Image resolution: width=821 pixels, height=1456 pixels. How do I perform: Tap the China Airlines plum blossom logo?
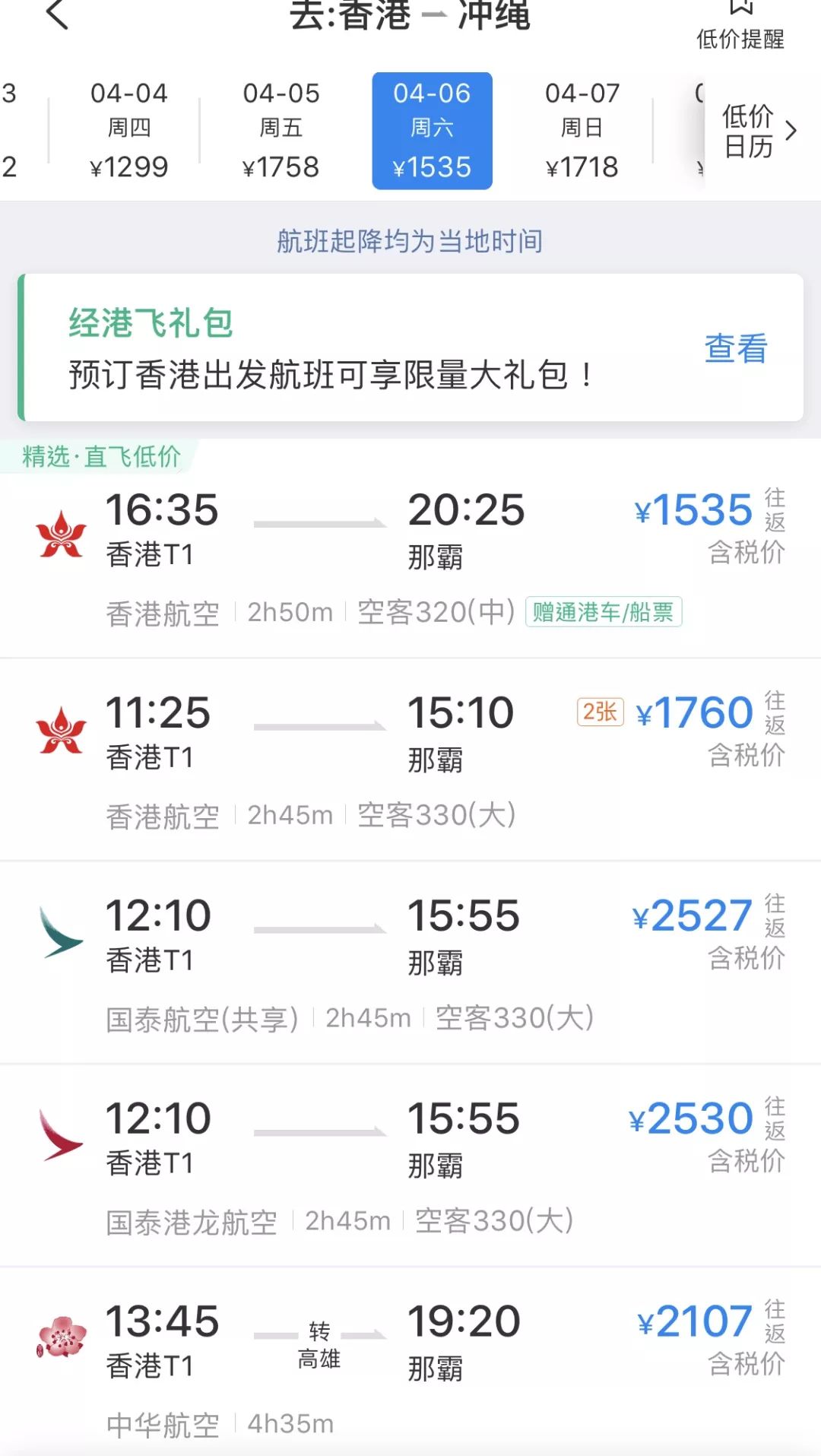61,1337
